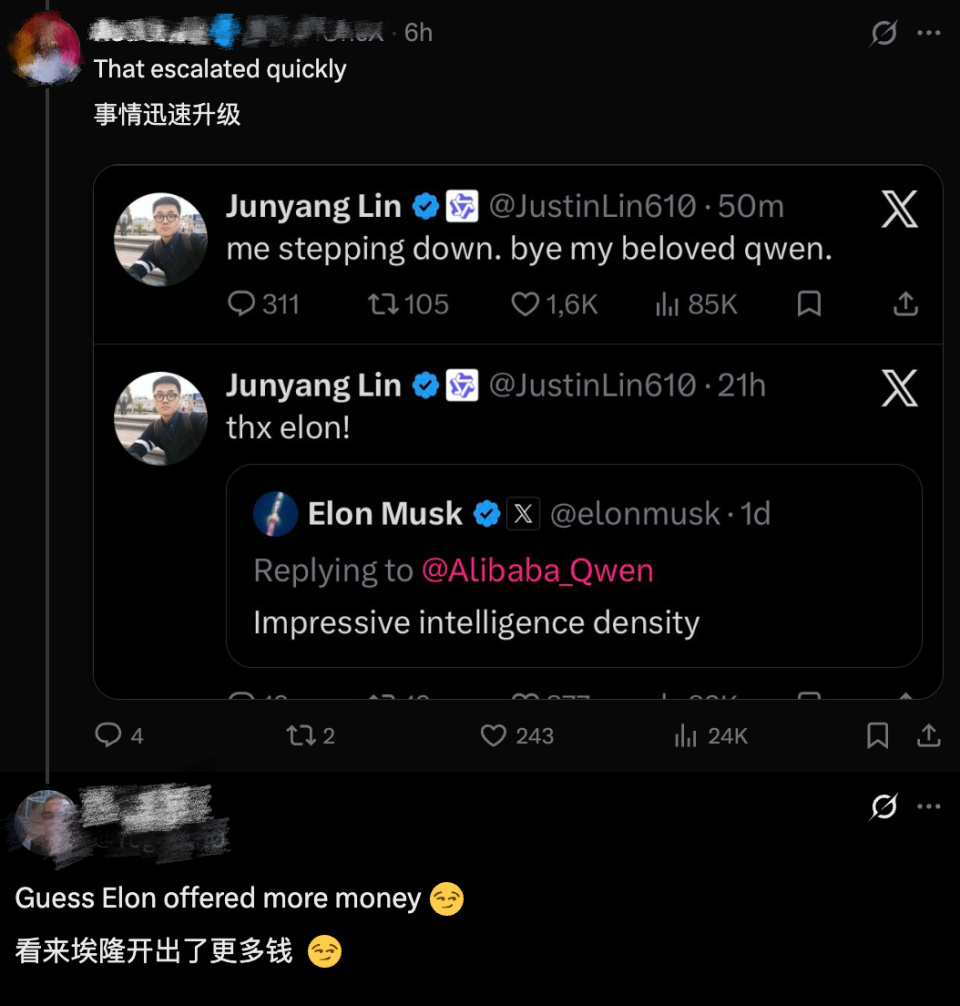Screen dimensions: 960x1006
Task: Click the X logo on the "thx elon!" tweet
Action: coord(898,389)
